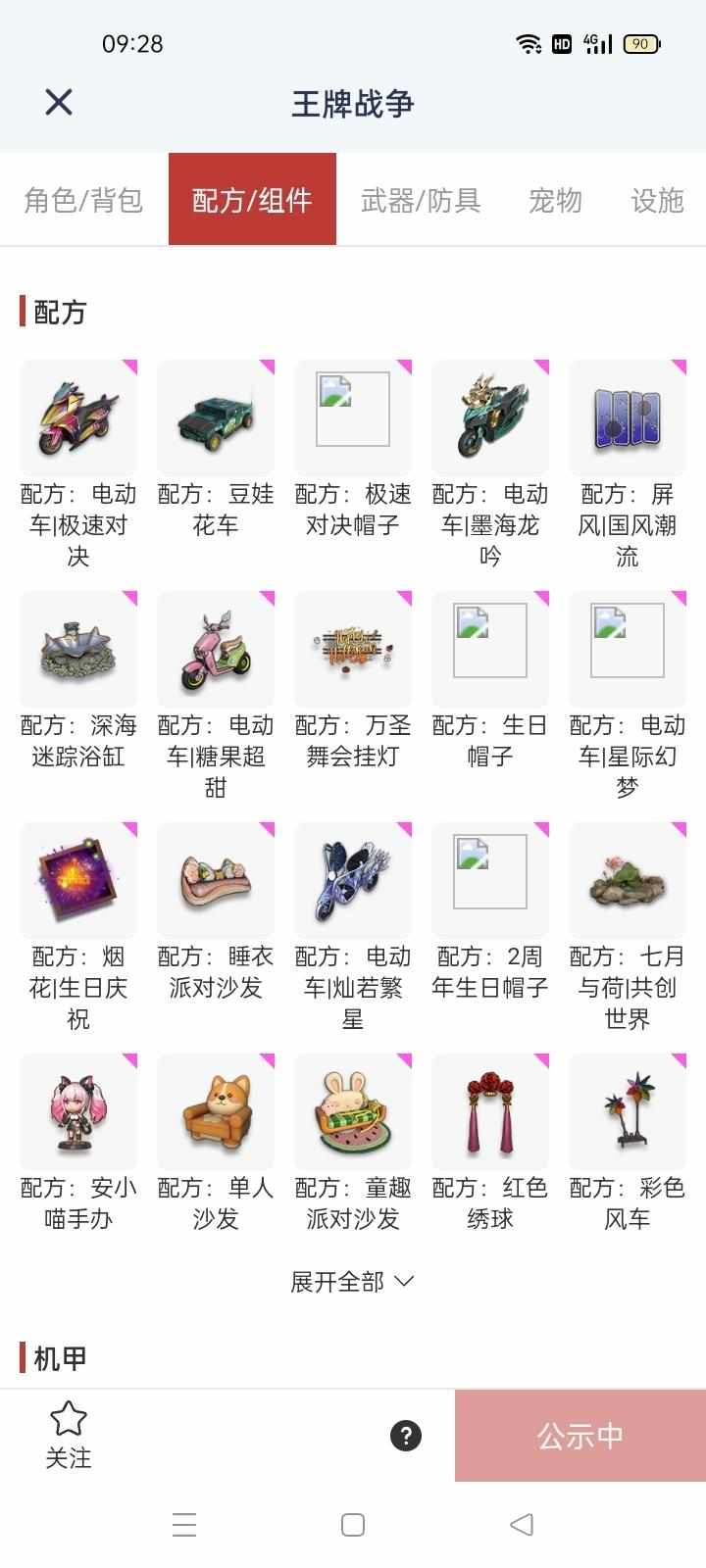
Task: Open 配方：电动车|墨海龙吟 item
Action: pyautogui.click(x=490, y=419)
